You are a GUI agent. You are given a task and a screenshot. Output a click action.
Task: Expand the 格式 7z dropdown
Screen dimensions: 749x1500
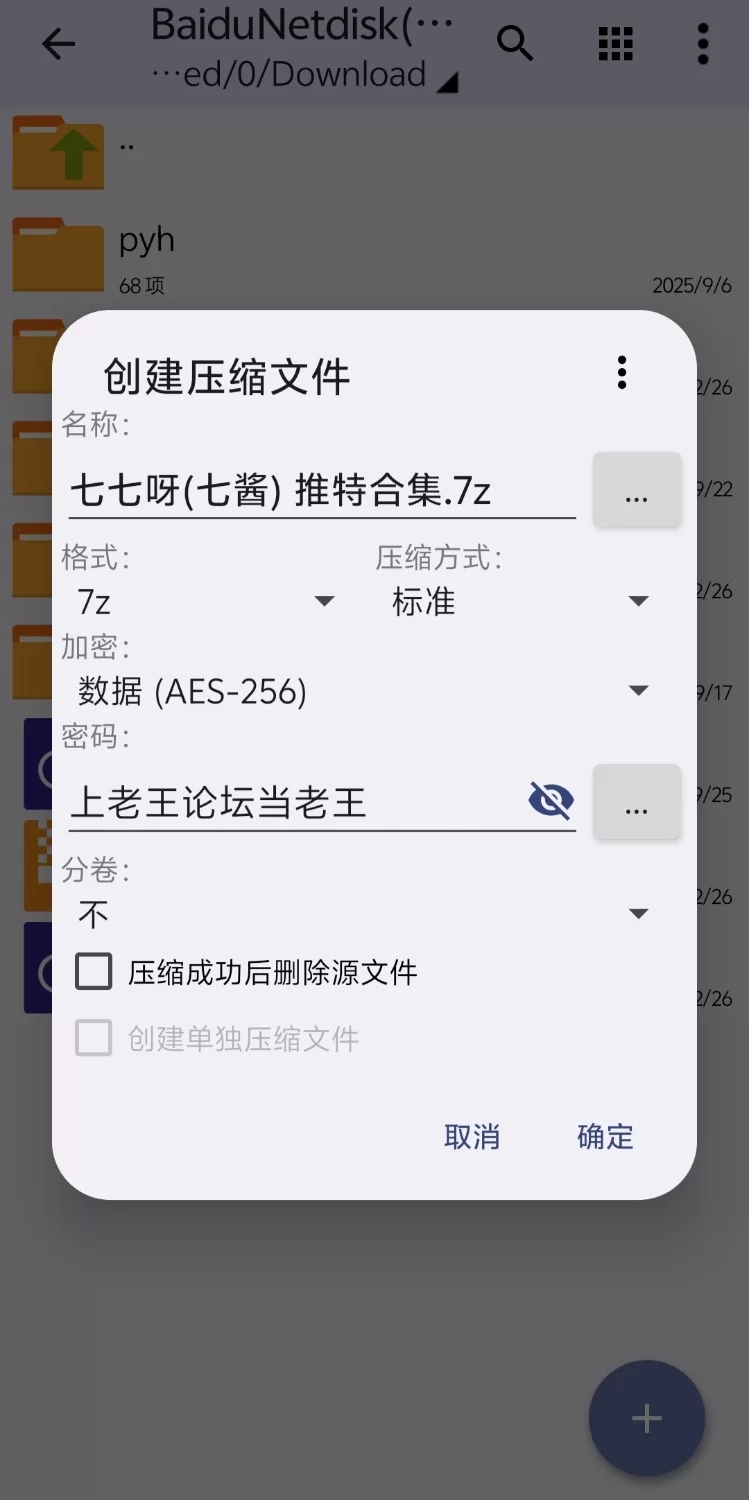pos(205,601)
